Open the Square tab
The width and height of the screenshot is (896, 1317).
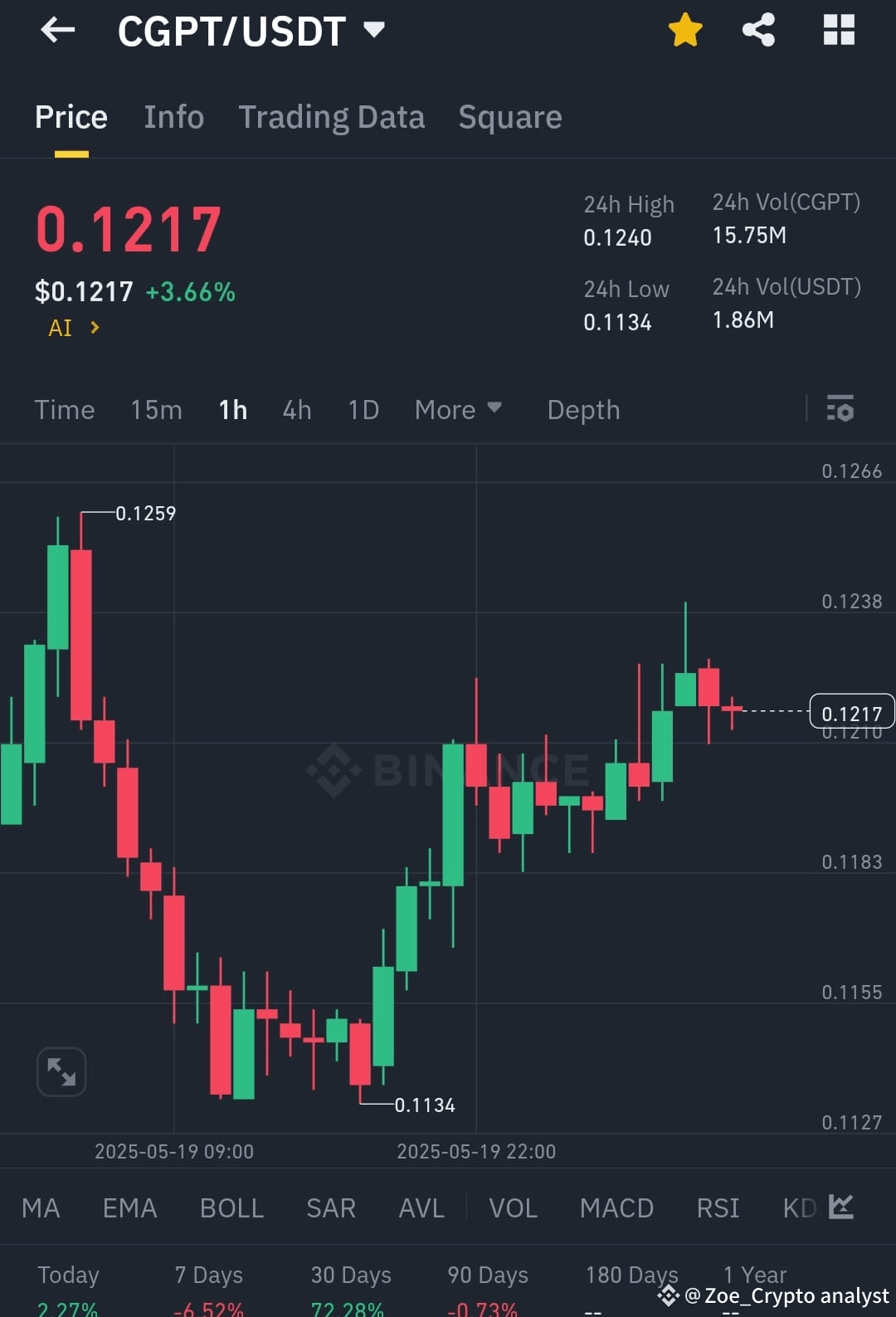[509, 117]
